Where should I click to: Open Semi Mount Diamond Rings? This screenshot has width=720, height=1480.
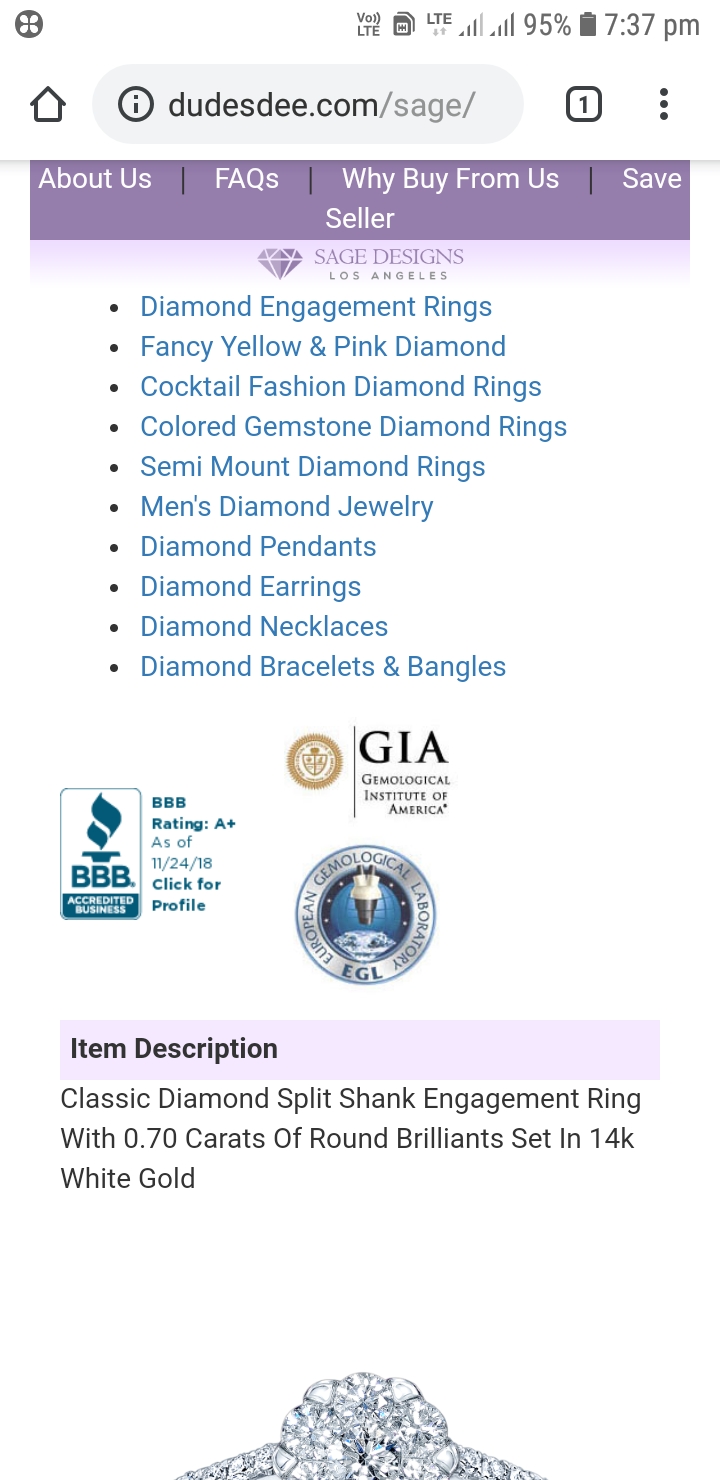[x=312, y=467]
